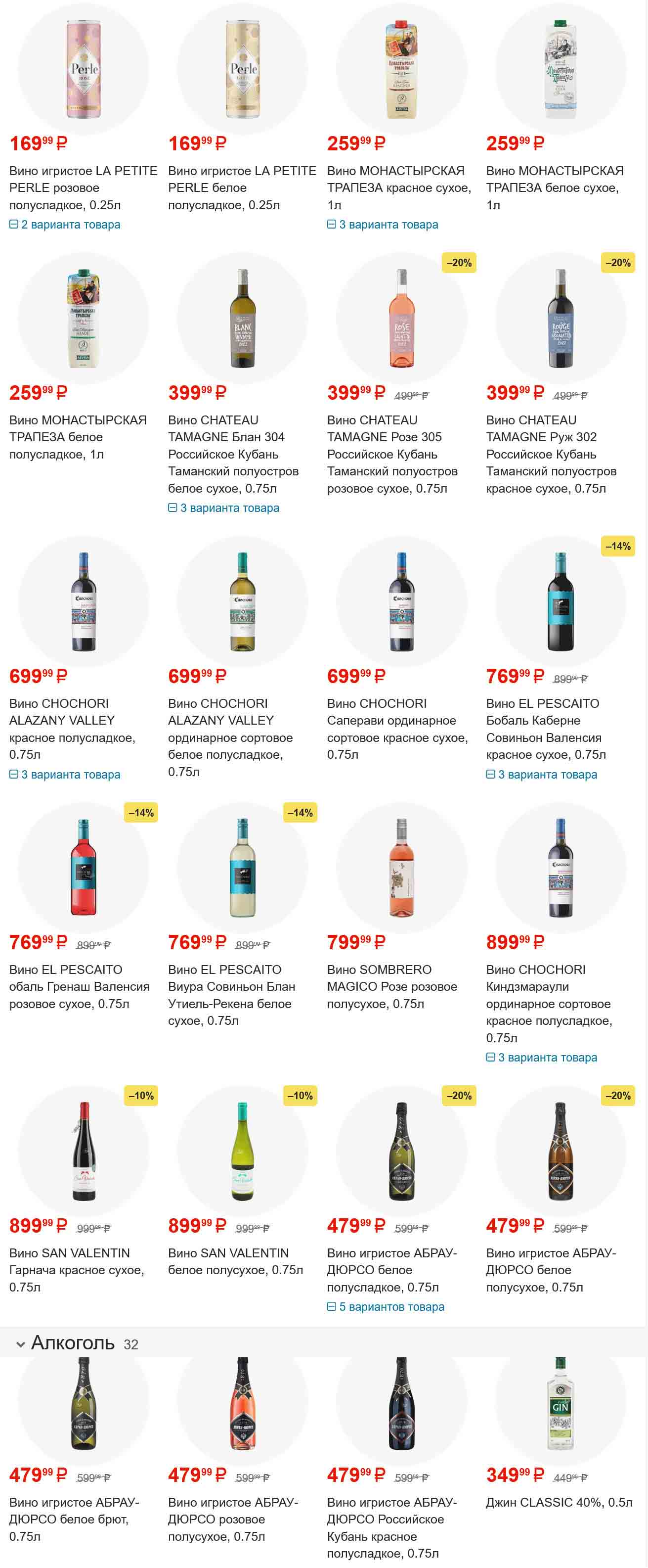The image size is (648, 1568).
Task: Open CHOCHORI Саперави красное сухое card
Action: (x=397, y=729)
